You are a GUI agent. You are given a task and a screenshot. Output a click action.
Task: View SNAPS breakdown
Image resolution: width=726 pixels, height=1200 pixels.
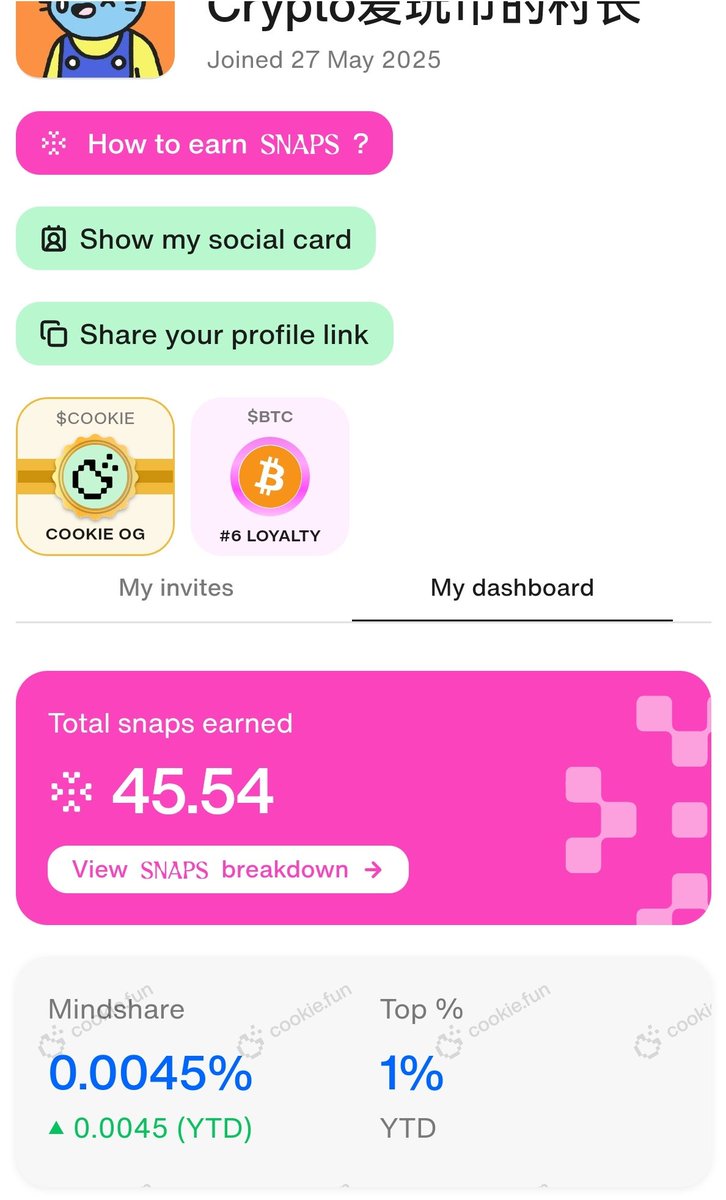(228, 869)
